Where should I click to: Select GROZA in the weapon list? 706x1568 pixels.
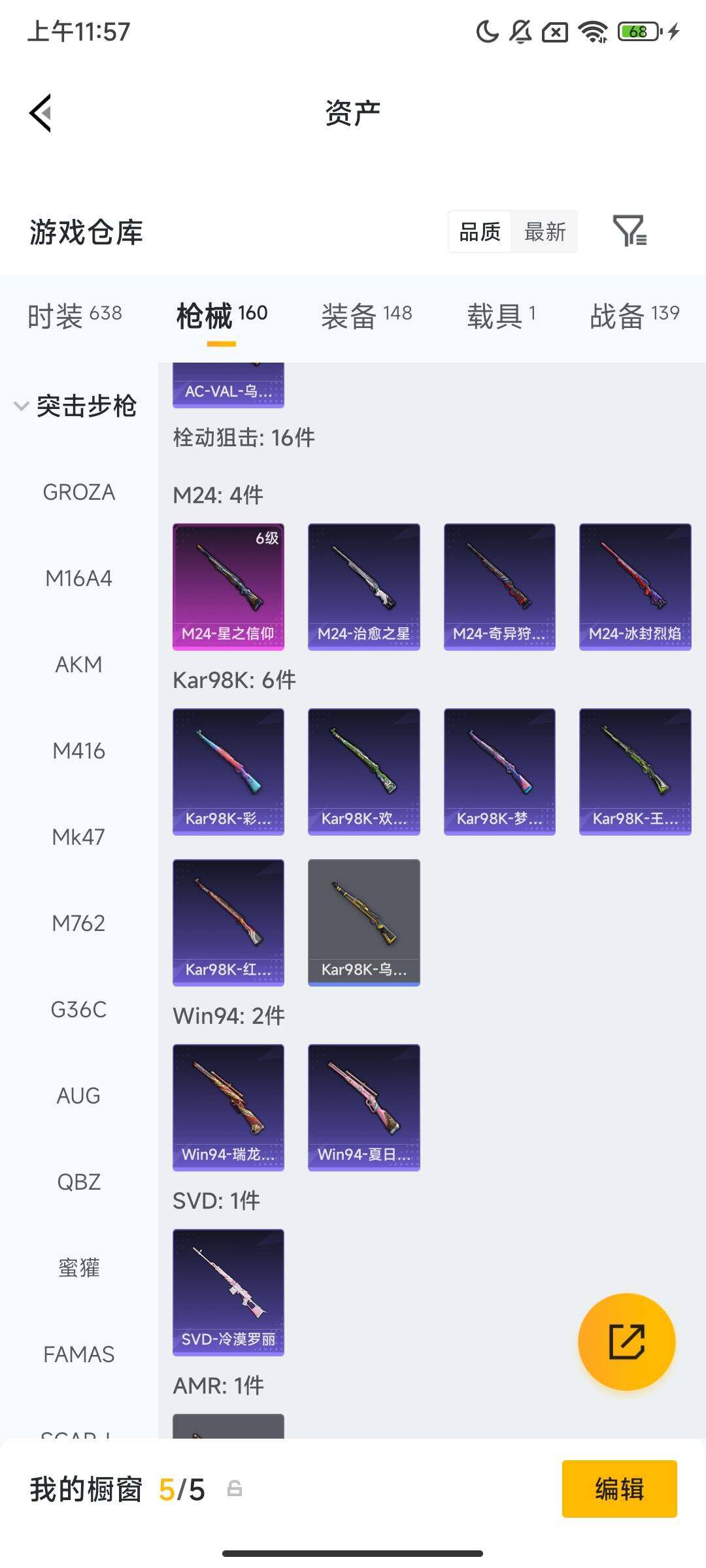79,492
